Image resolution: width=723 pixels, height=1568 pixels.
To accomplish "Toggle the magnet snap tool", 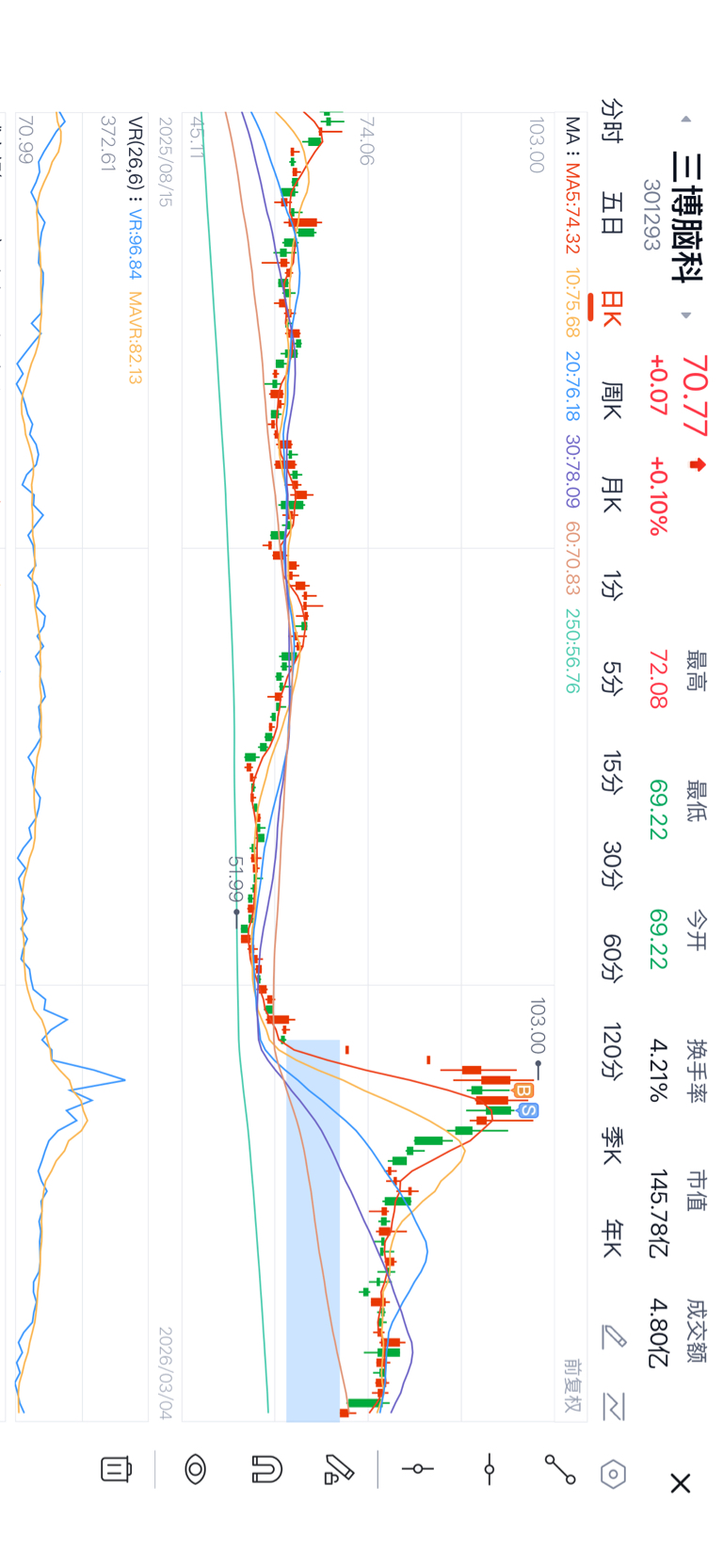I will pyautogui.click(x=267, y=1469).
